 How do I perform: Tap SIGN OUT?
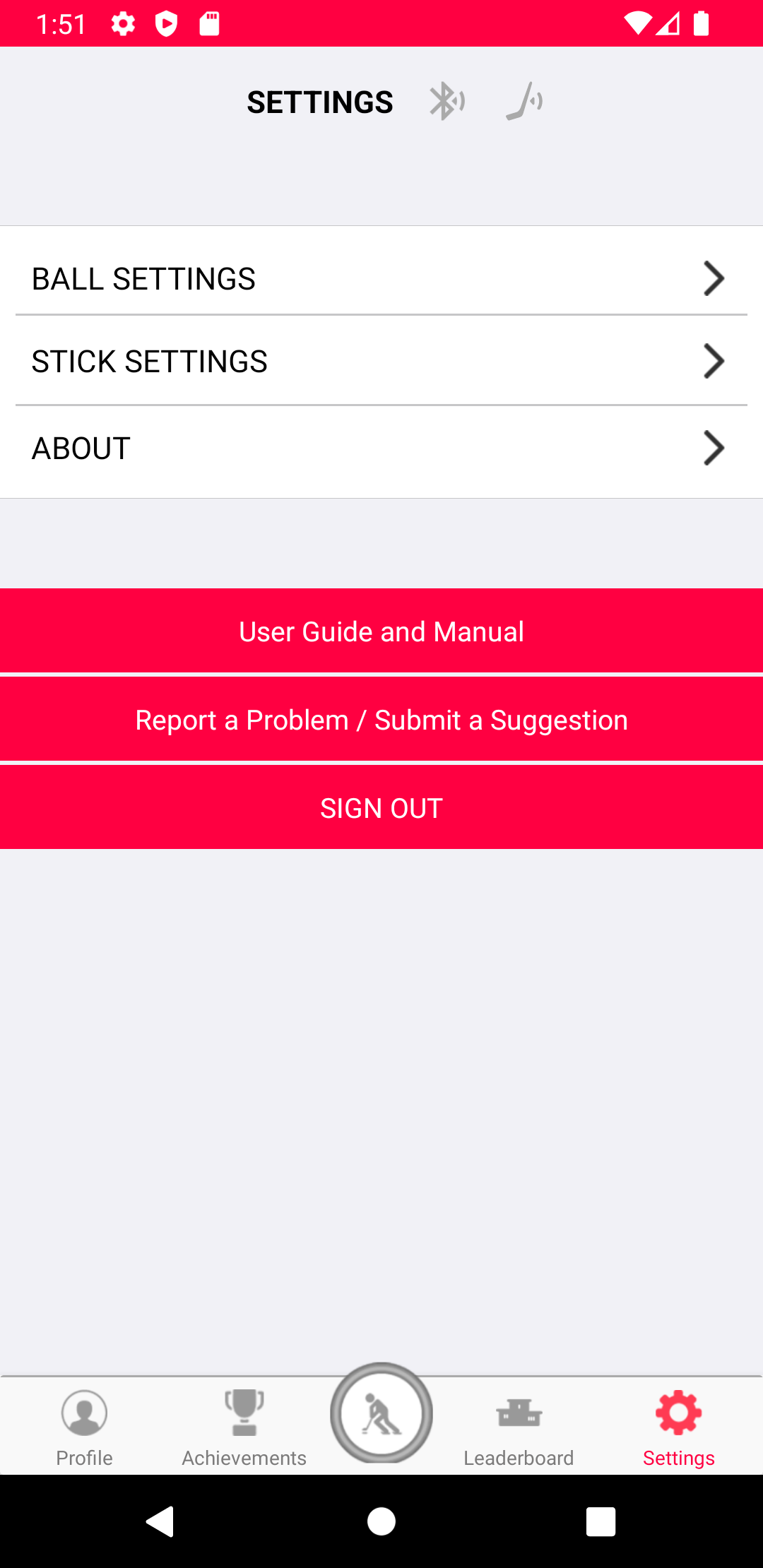tap(381, 807)
